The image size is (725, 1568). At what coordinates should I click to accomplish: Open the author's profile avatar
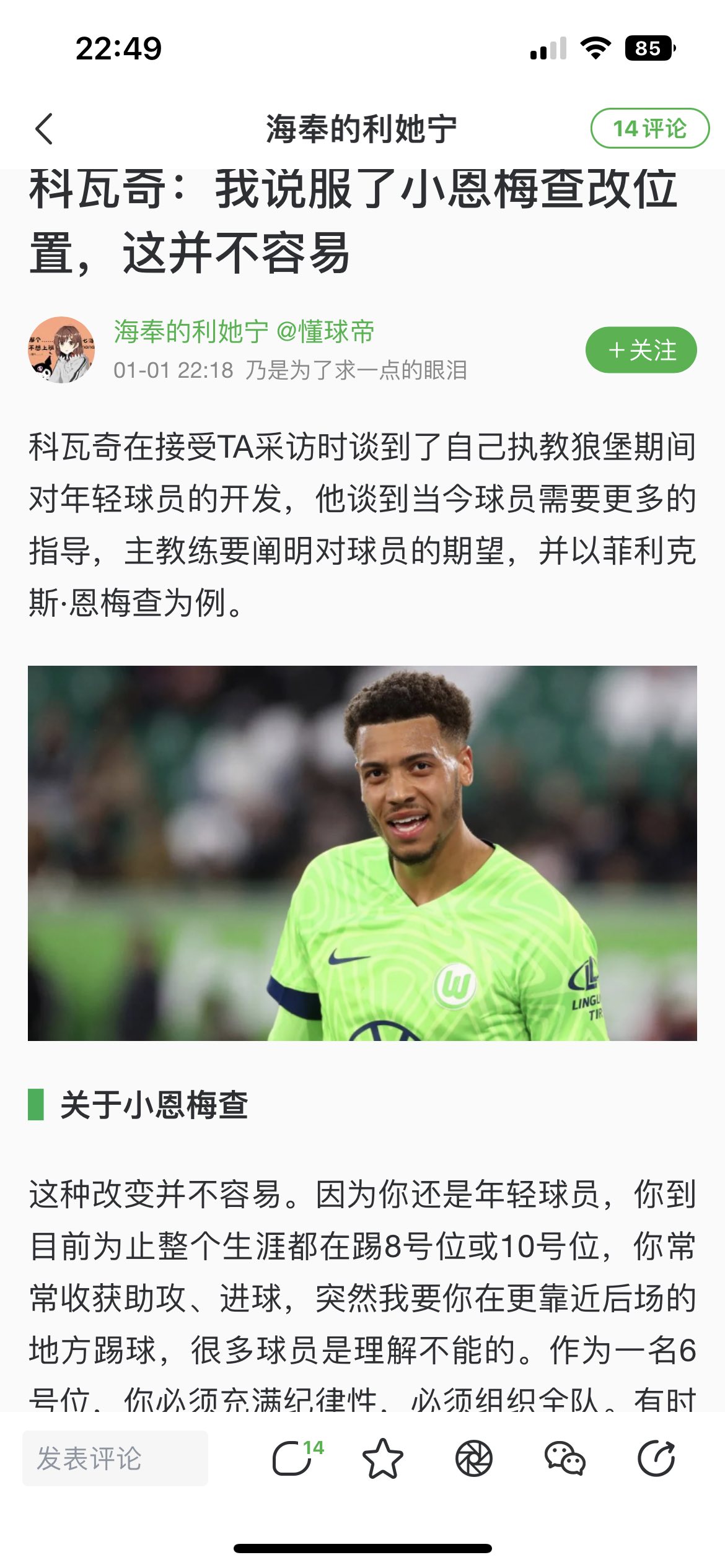point(61,350)
